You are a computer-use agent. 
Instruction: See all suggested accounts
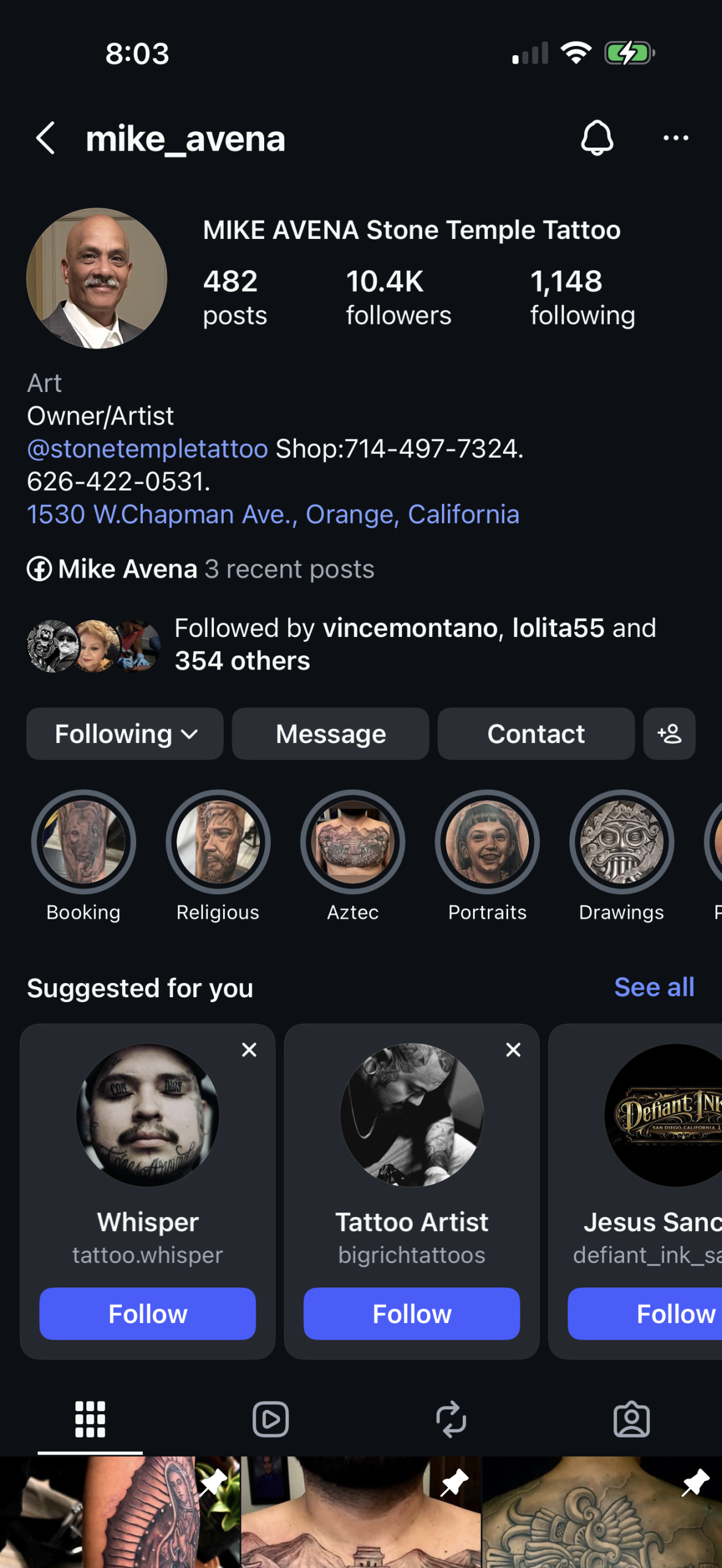[x=654, y=987]
